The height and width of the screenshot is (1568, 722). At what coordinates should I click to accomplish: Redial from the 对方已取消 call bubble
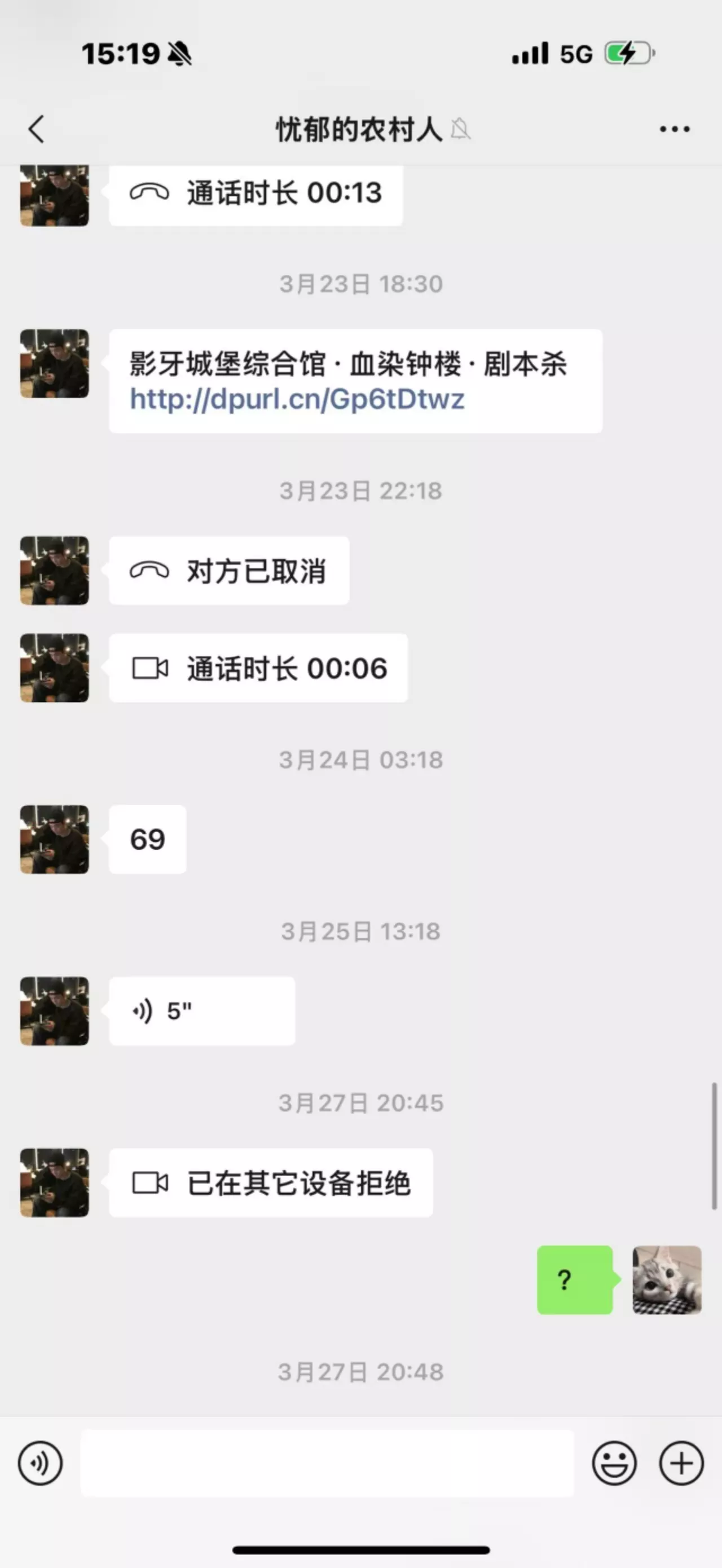coord(229,571)
